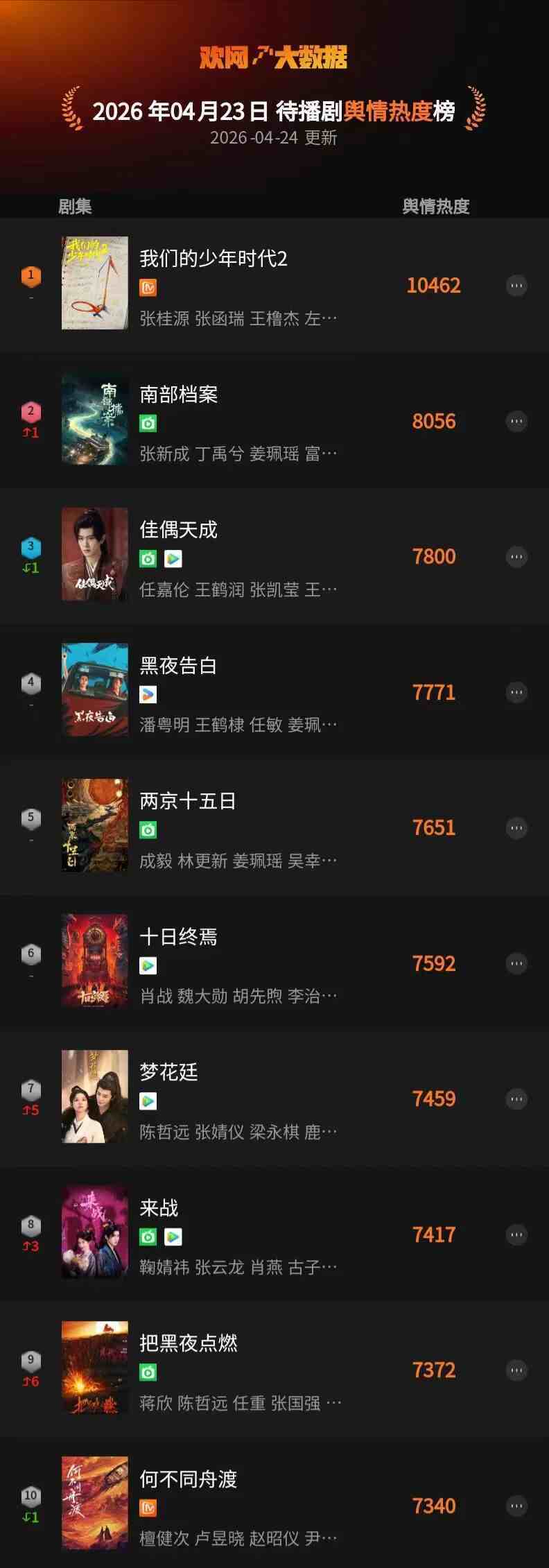This screenshot has height=1568, width=549.
Task: Expand more options for 佳偶天成
Action: [x=516, y=557]
